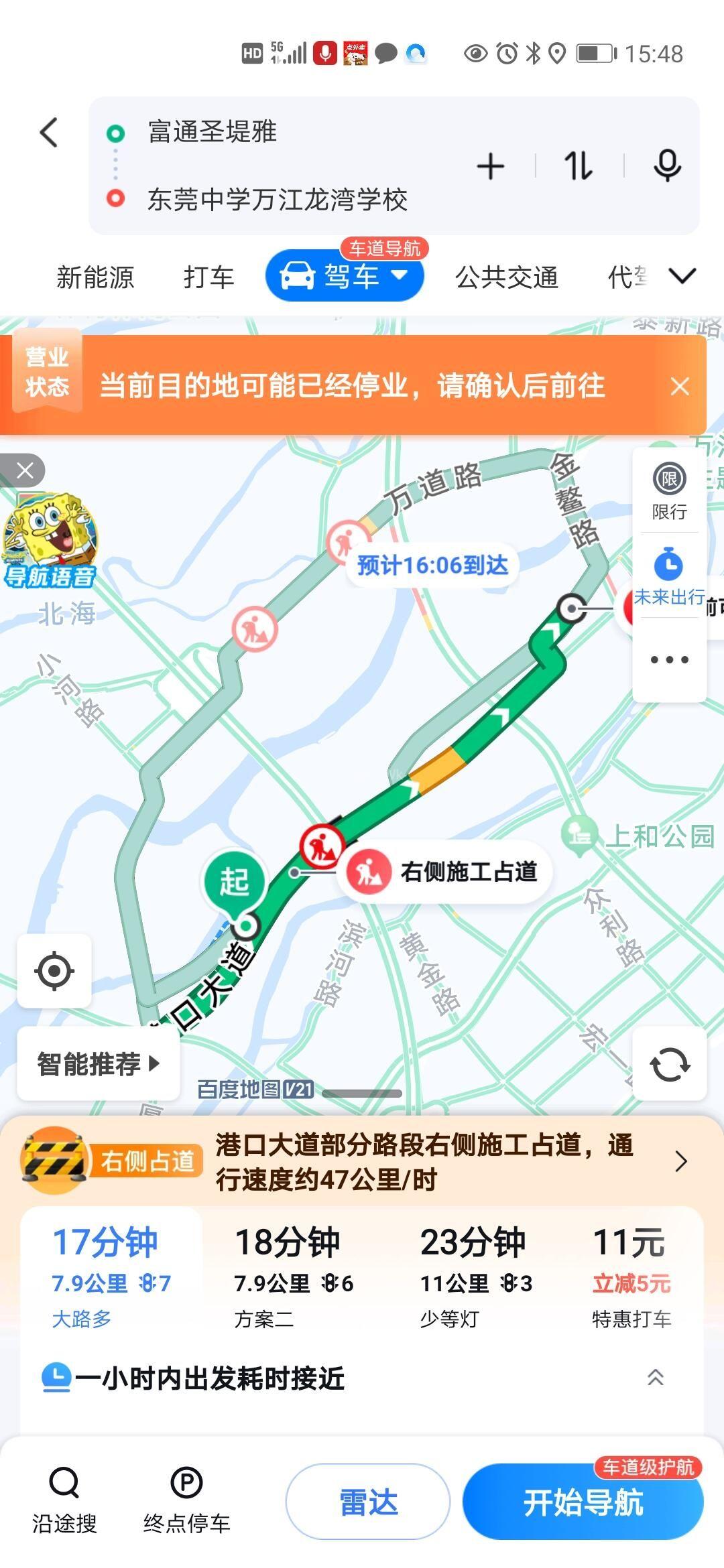Start navigation with 开始导航
724x1568 pixels.
coord(583,1502)
